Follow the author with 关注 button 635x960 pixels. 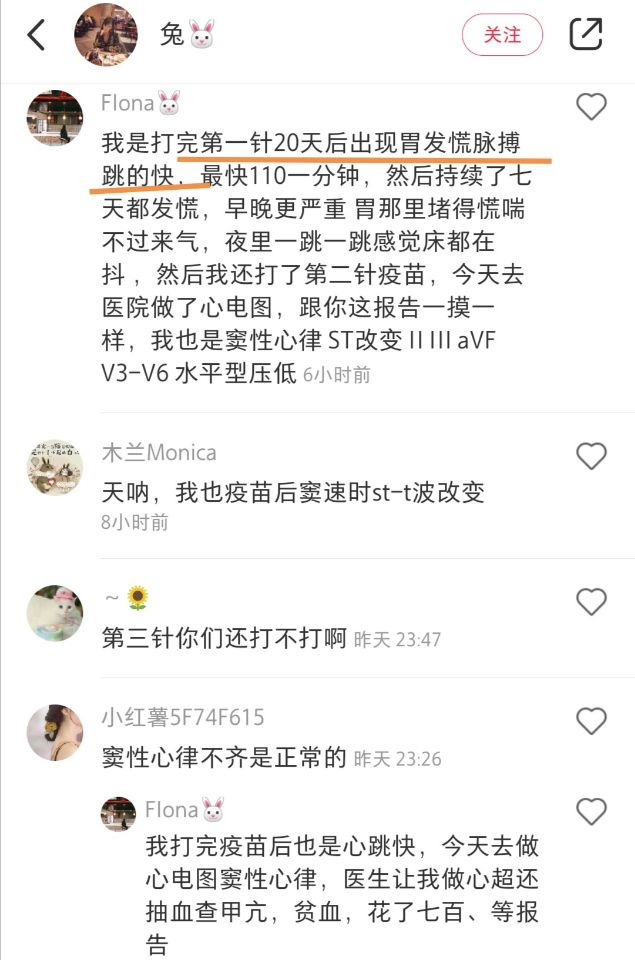click(x=502, y=35)
